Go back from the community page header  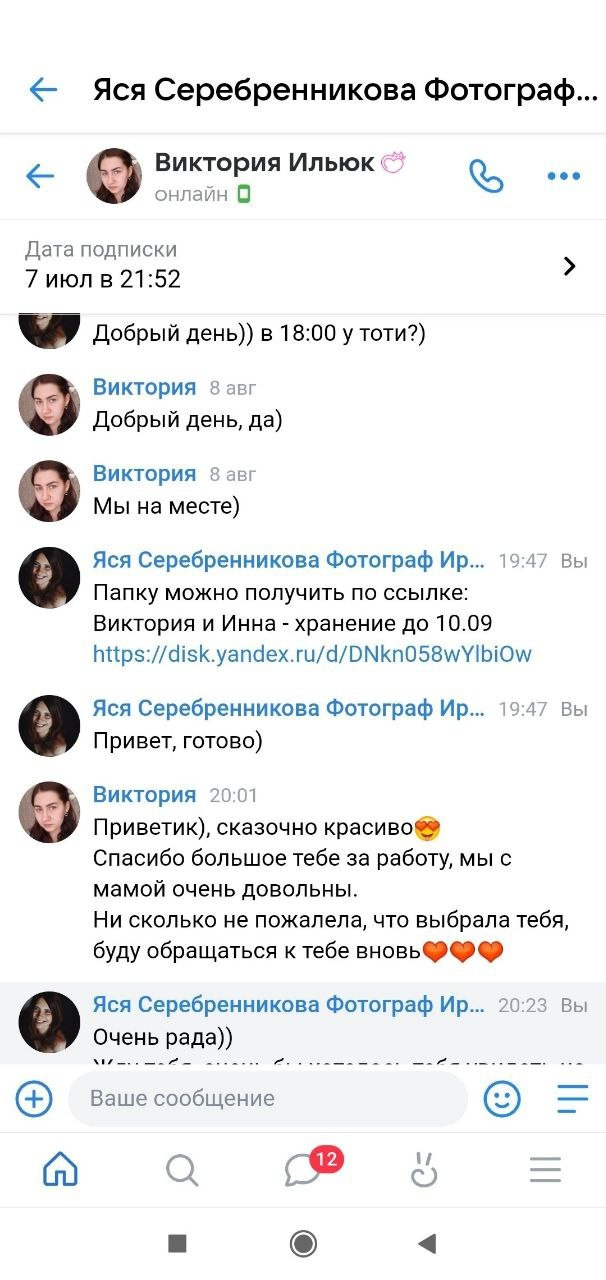click(x=43, y=90)
